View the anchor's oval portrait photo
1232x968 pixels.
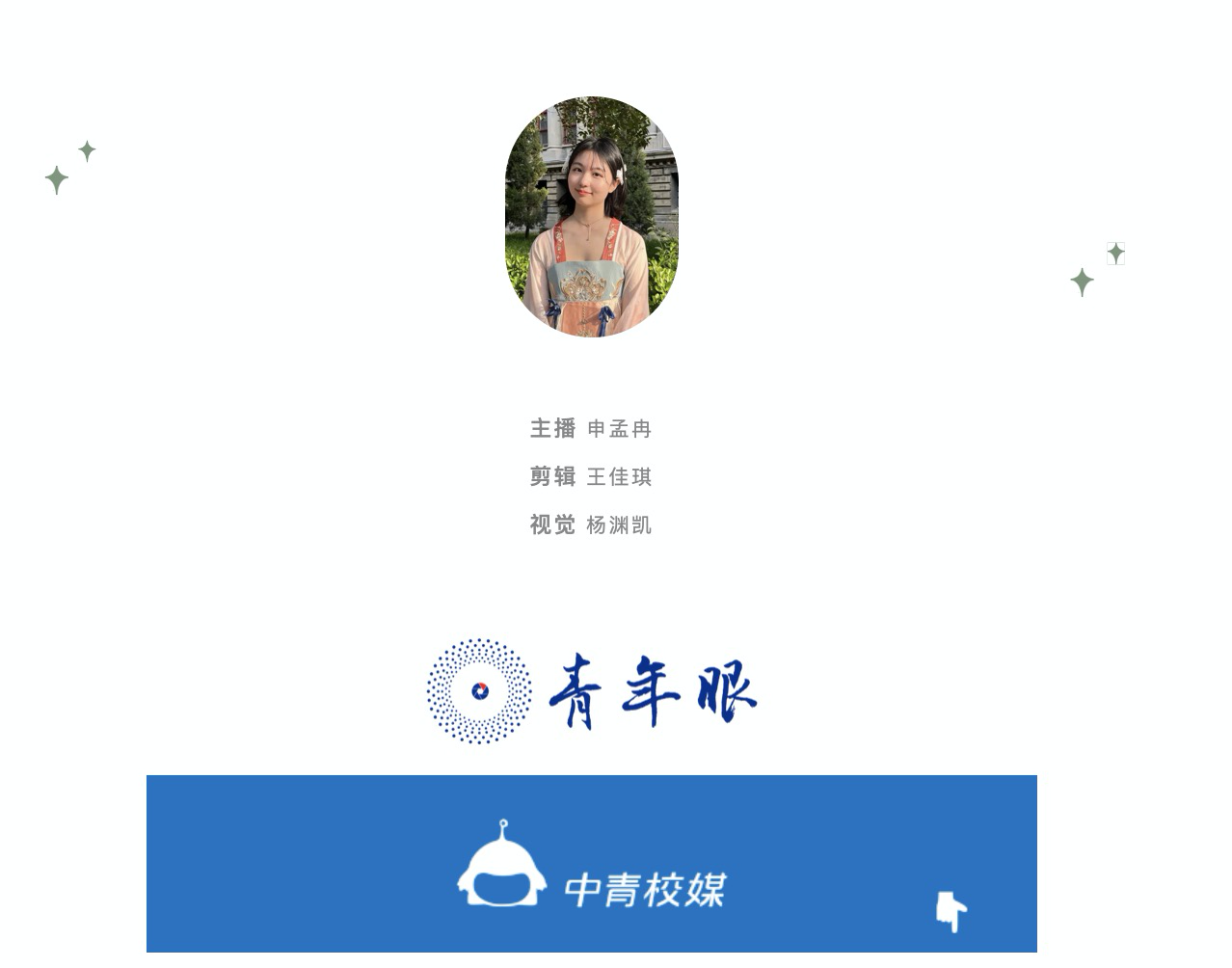click(591, 217)
